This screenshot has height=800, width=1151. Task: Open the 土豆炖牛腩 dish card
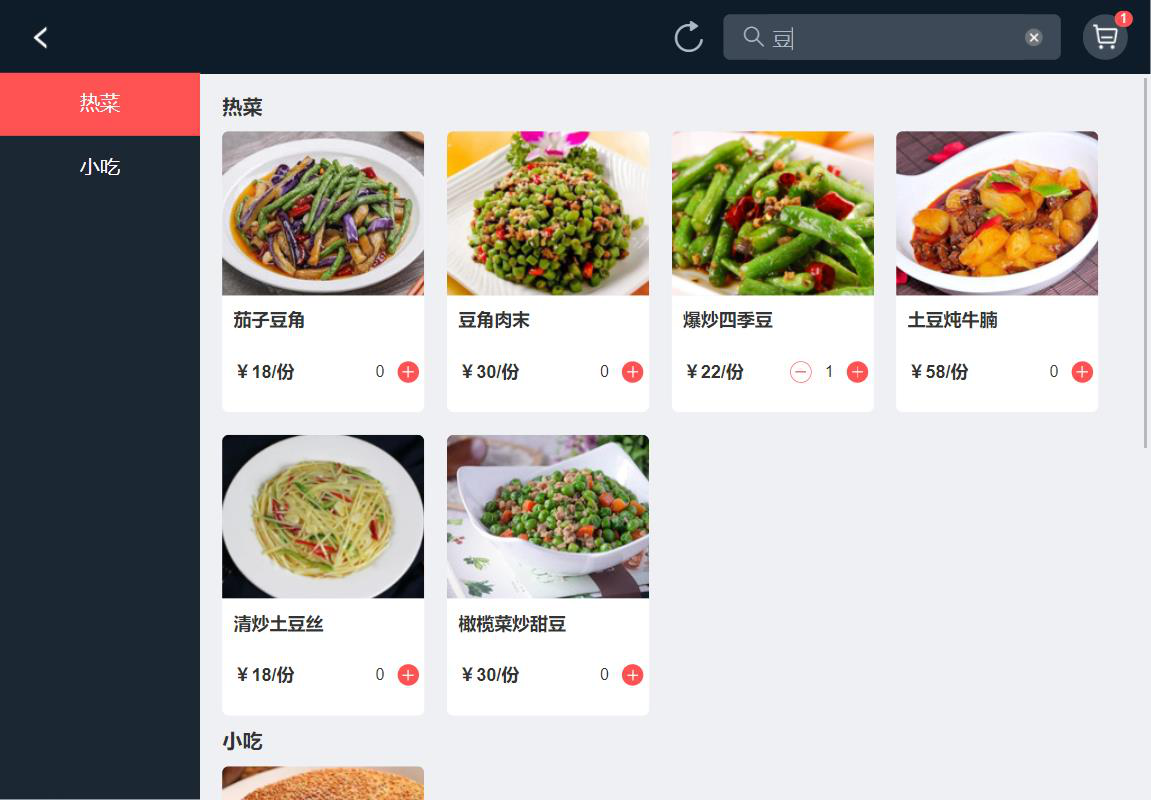coord(996,320)
